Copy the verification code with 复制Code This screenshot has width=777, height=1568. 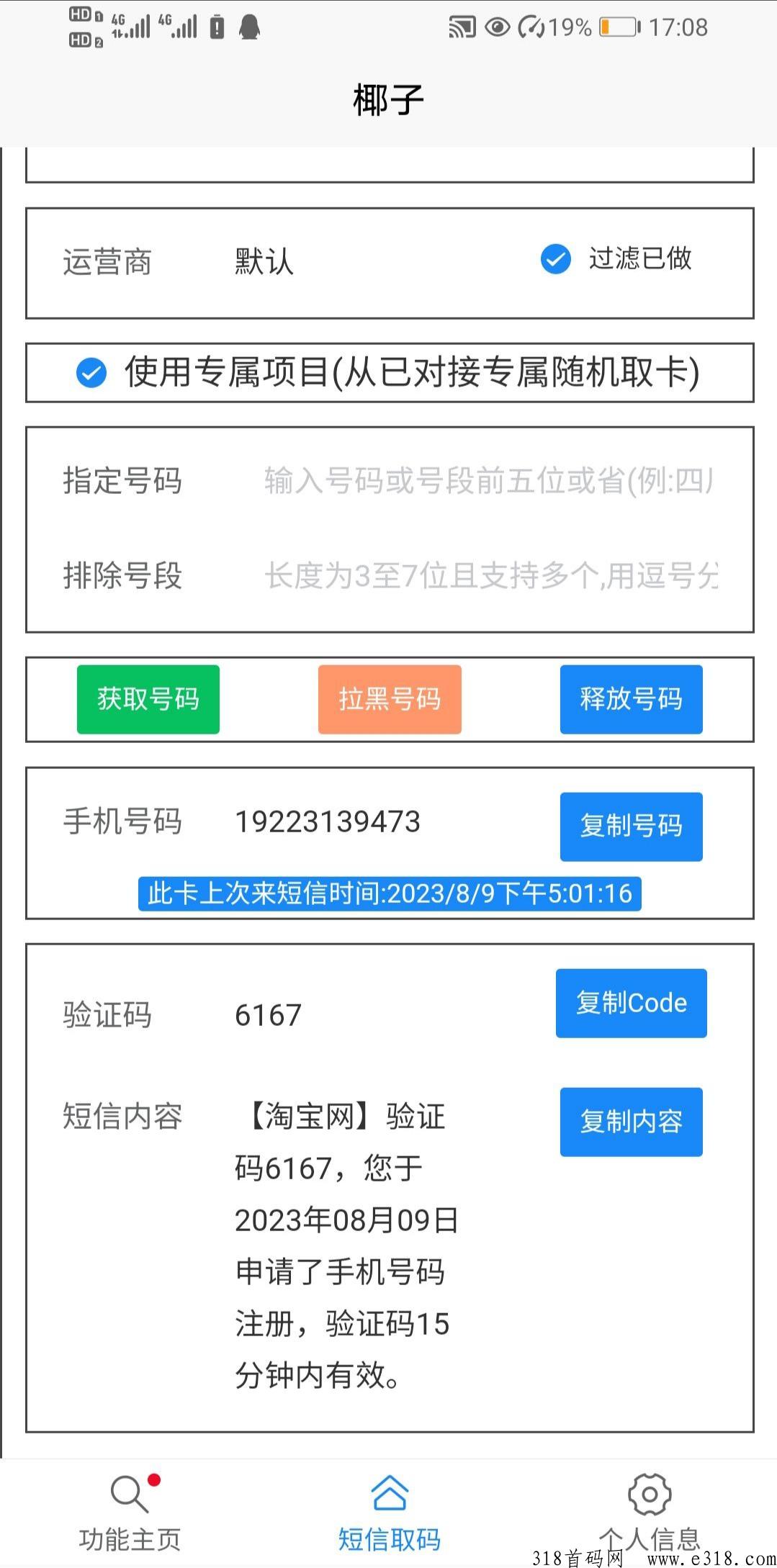click(632, 1003)
